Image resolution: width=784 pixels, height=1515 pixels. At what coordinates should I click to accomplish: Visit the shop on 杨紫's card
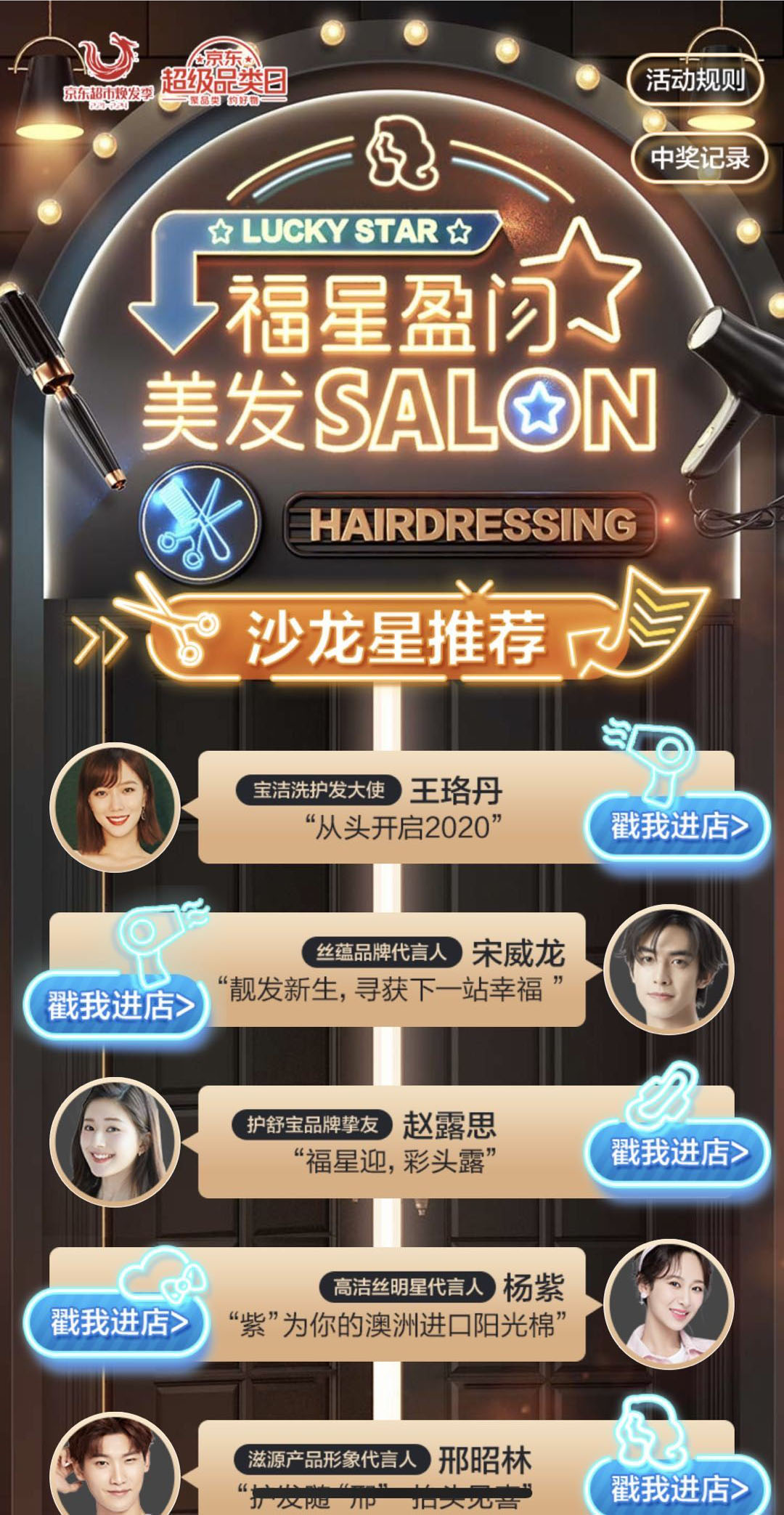(118, 1323)
